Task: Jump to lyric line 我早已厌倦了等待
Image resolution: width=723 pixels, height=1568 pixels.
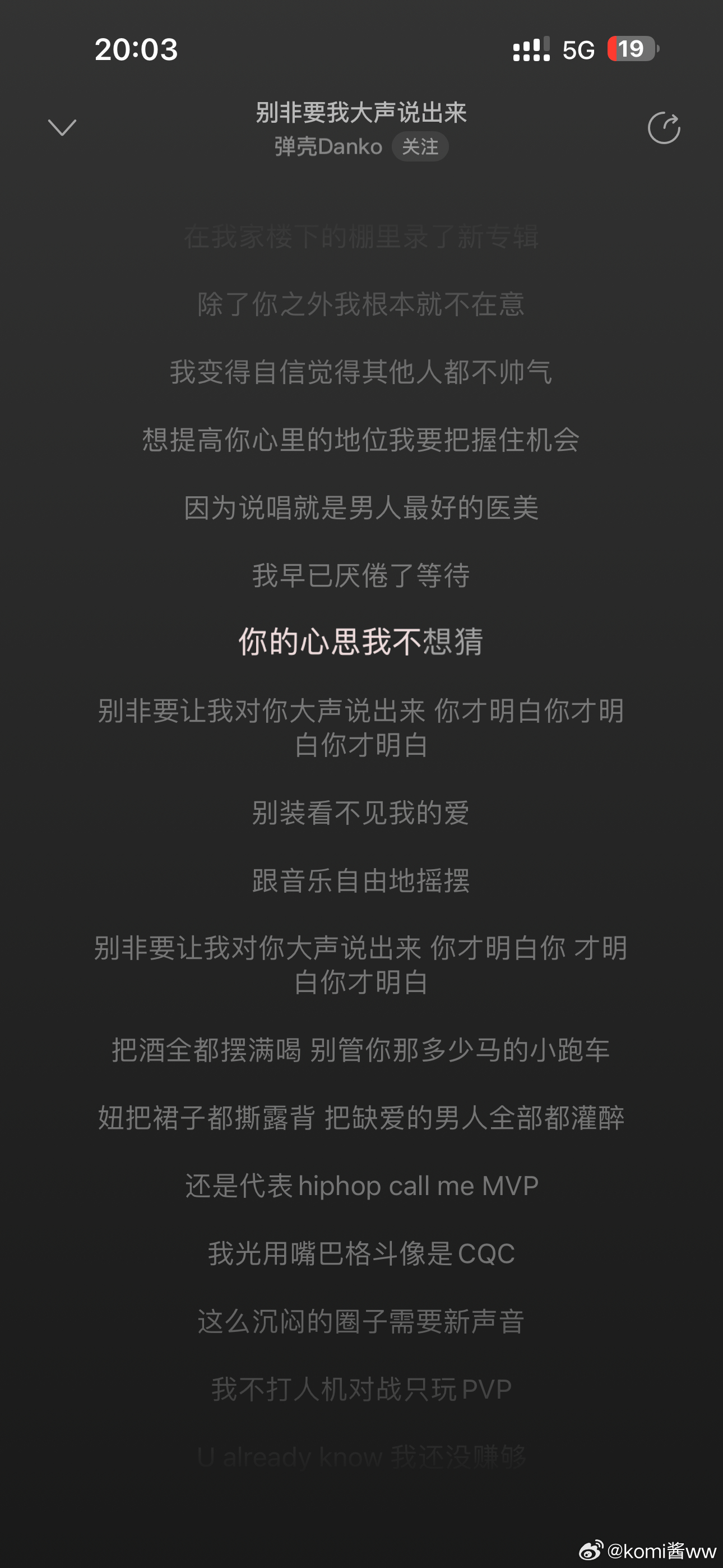Action: 361,575
